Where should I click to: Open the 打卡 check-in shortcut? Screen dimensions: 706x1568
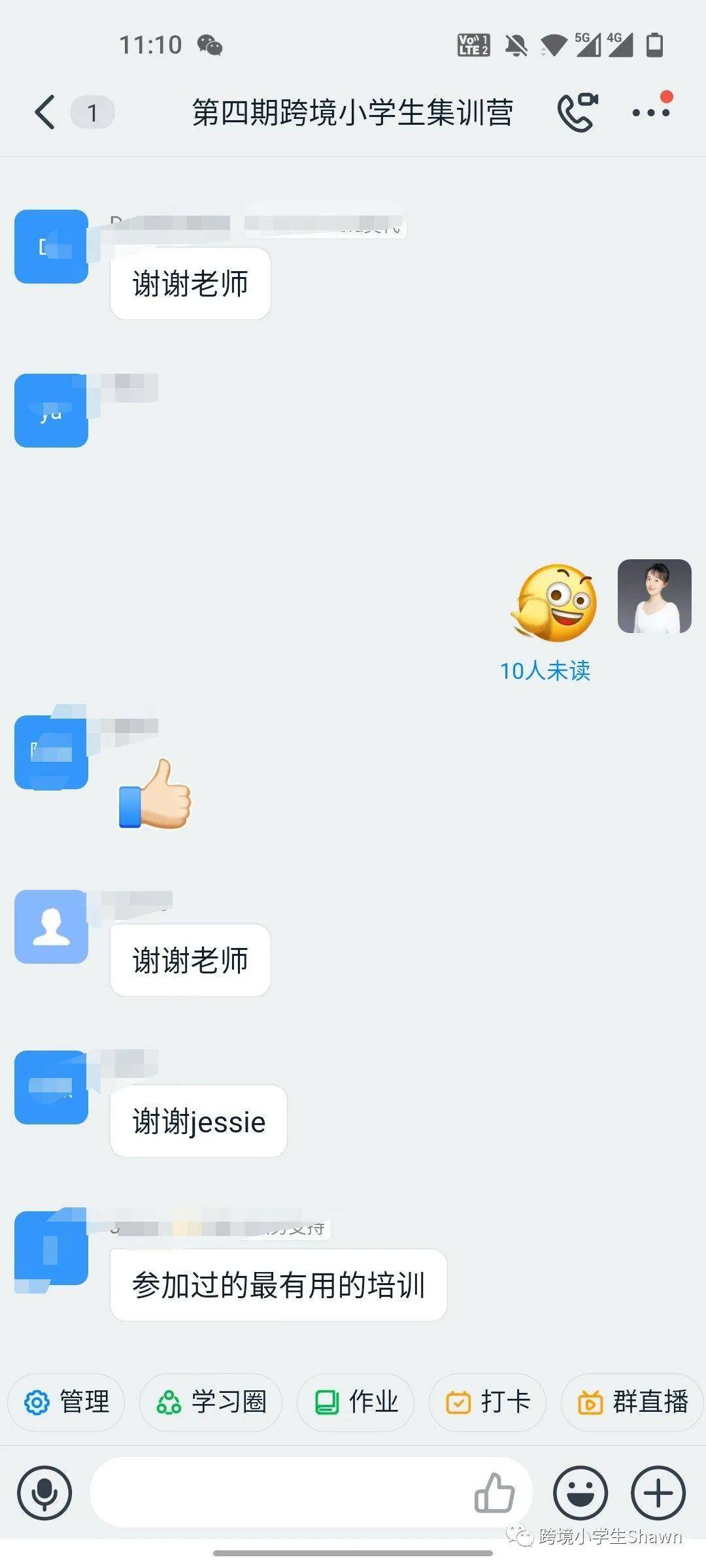point(488,1402)
